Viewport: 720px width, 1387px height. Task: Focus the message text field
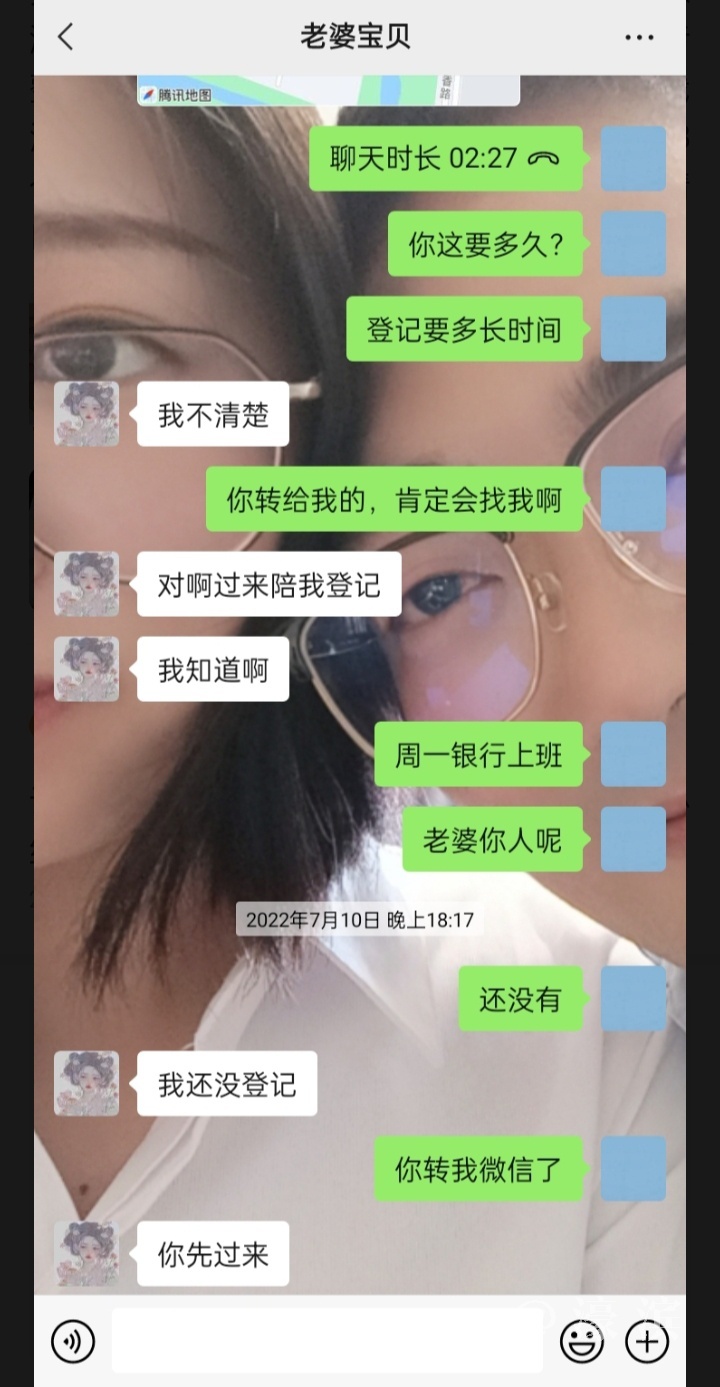[x=327, y=1341]
